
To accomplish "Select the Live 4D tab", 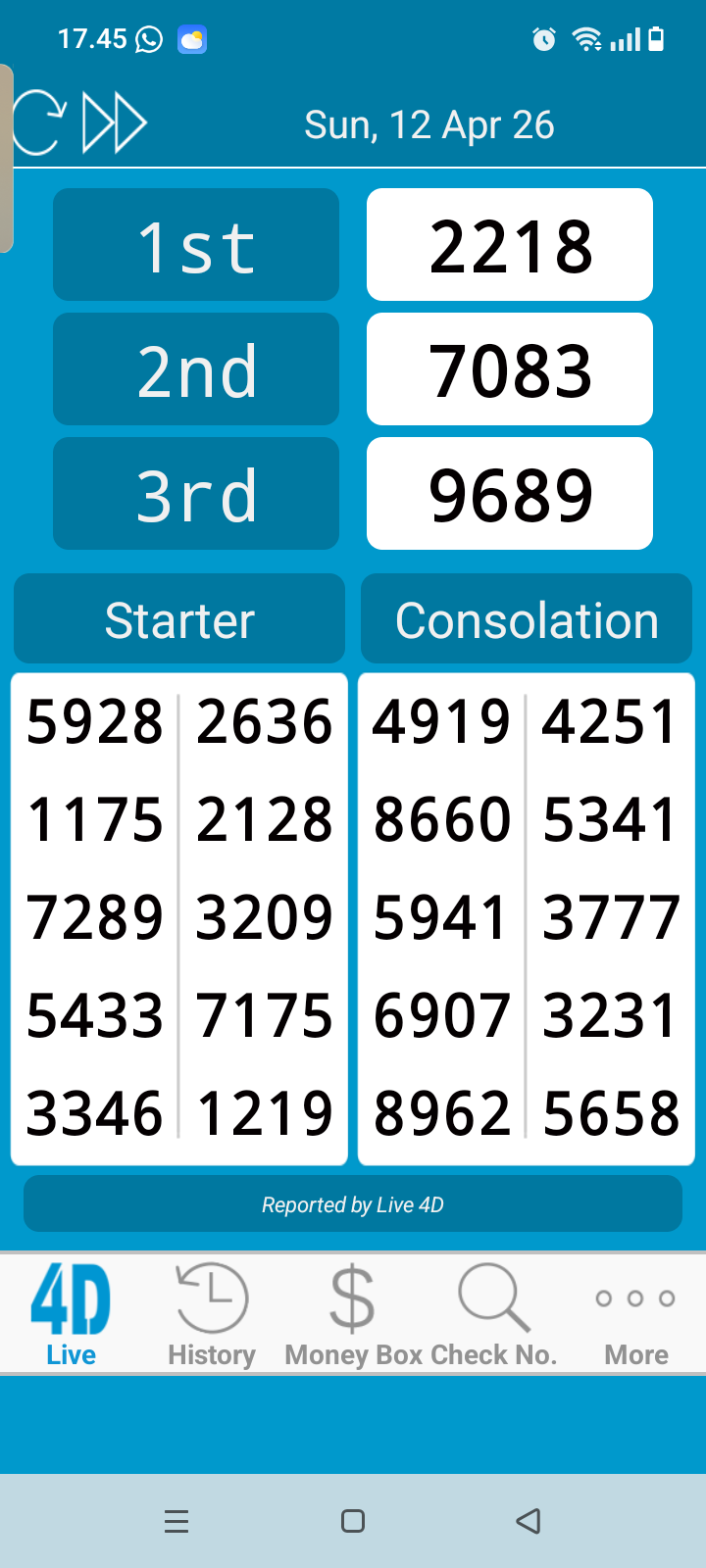I will pyautogui.click(x=71, y=1314).
